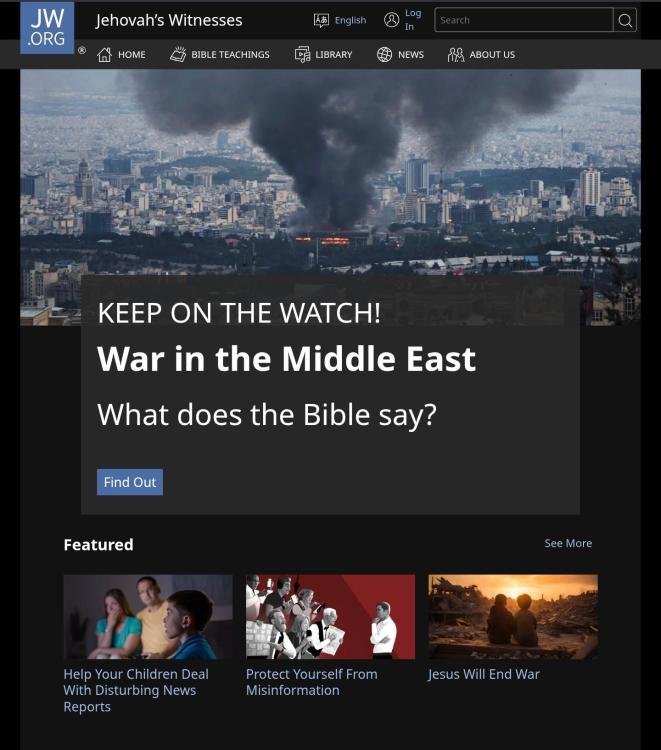Image resolution: width=661 pixels, height=750 pixels.
Task: Open the Log In link
Action: pyautogui.click(x=403, y=20)
